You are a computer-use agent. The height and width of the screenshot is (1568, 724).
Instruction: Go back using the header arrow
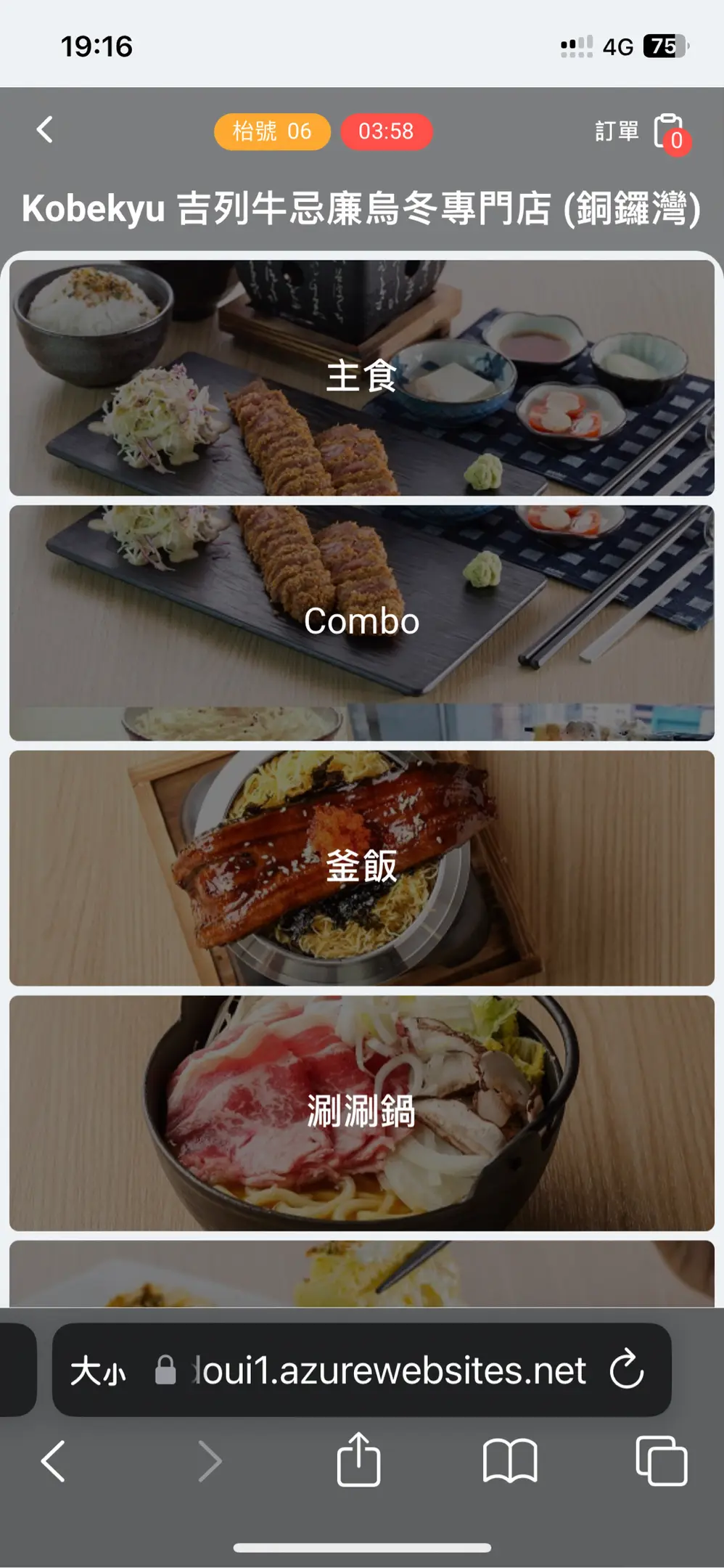[45, 130]
